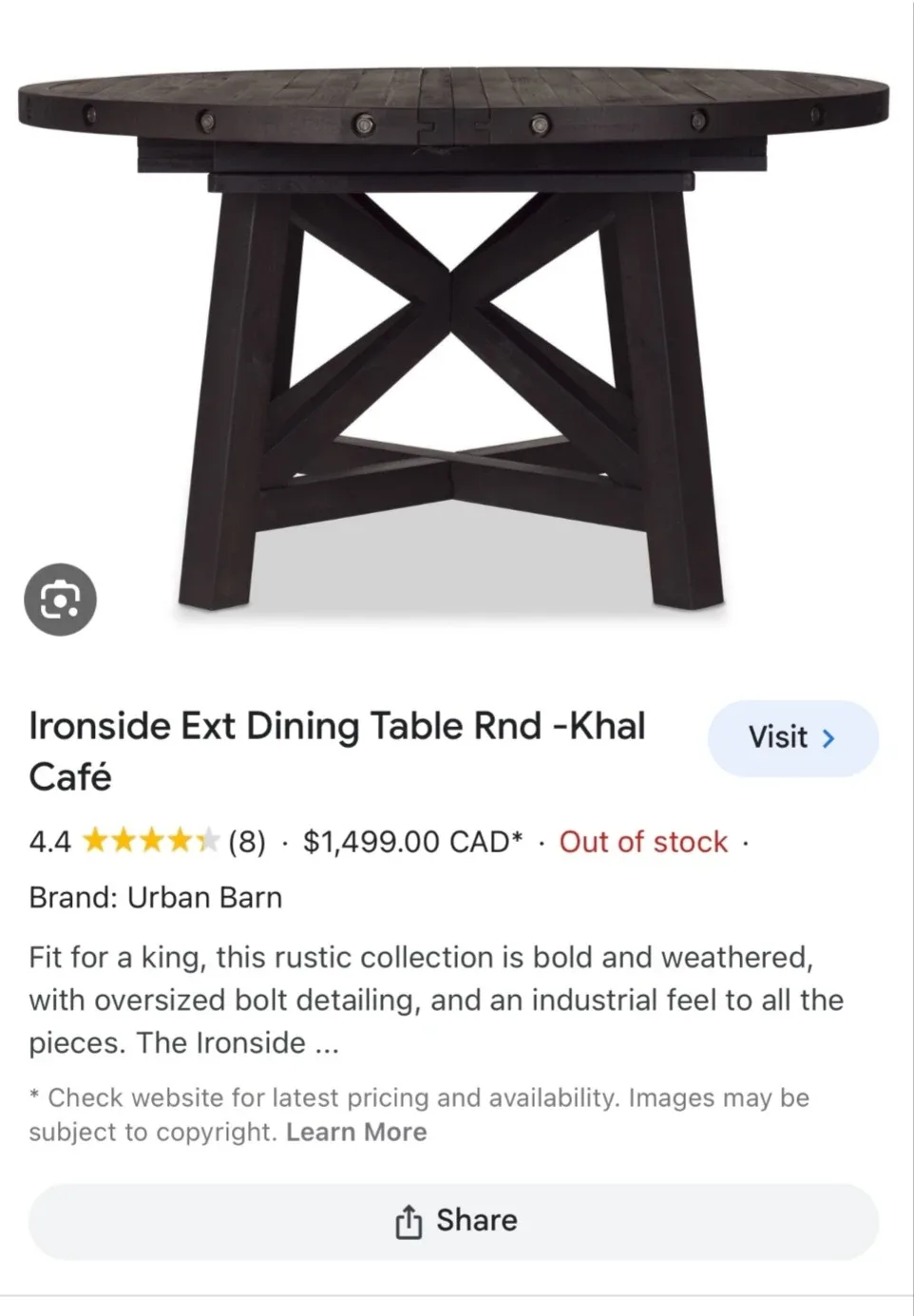Open the product review count (8)
914x1316 pixels.
246,841
